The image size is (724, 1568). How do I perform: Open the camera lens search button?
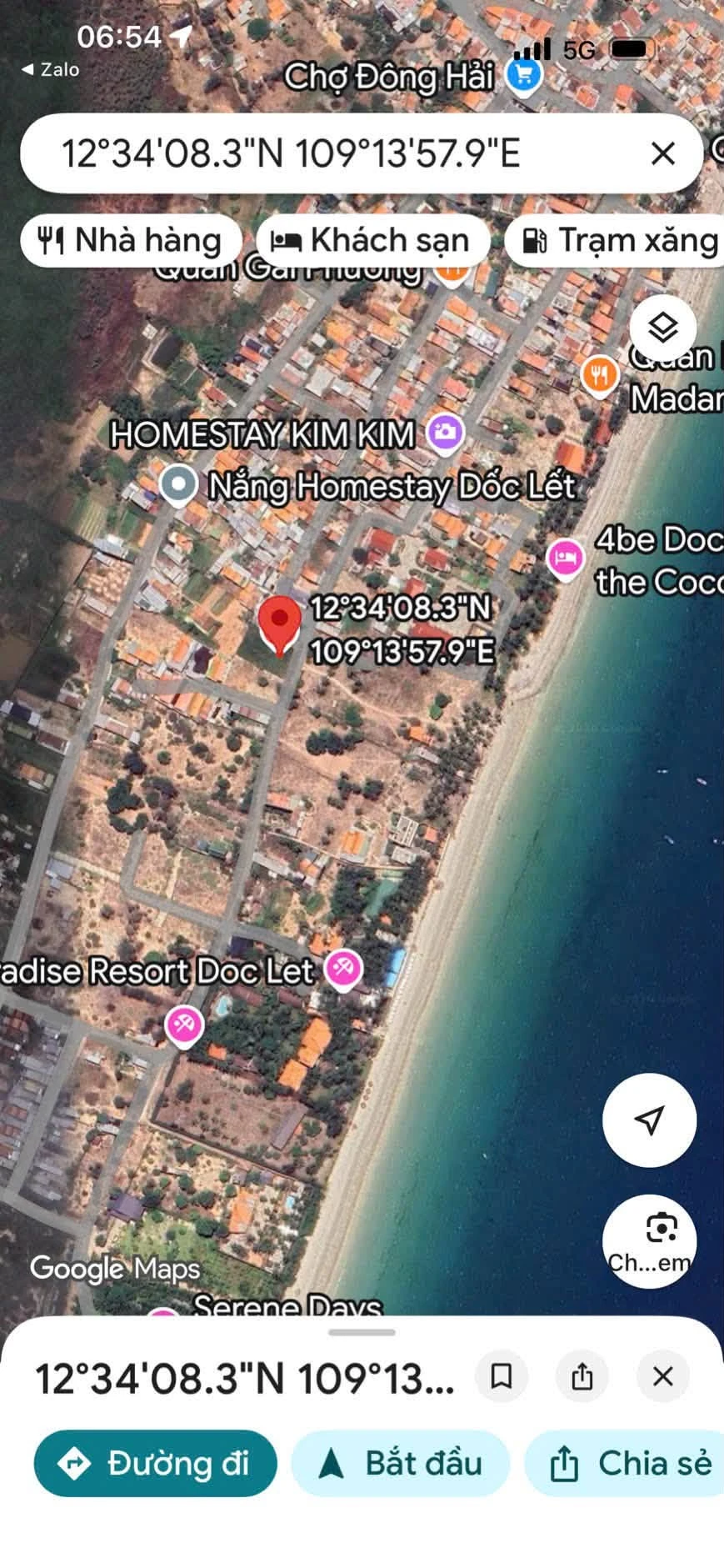[x=649, y=1241]
